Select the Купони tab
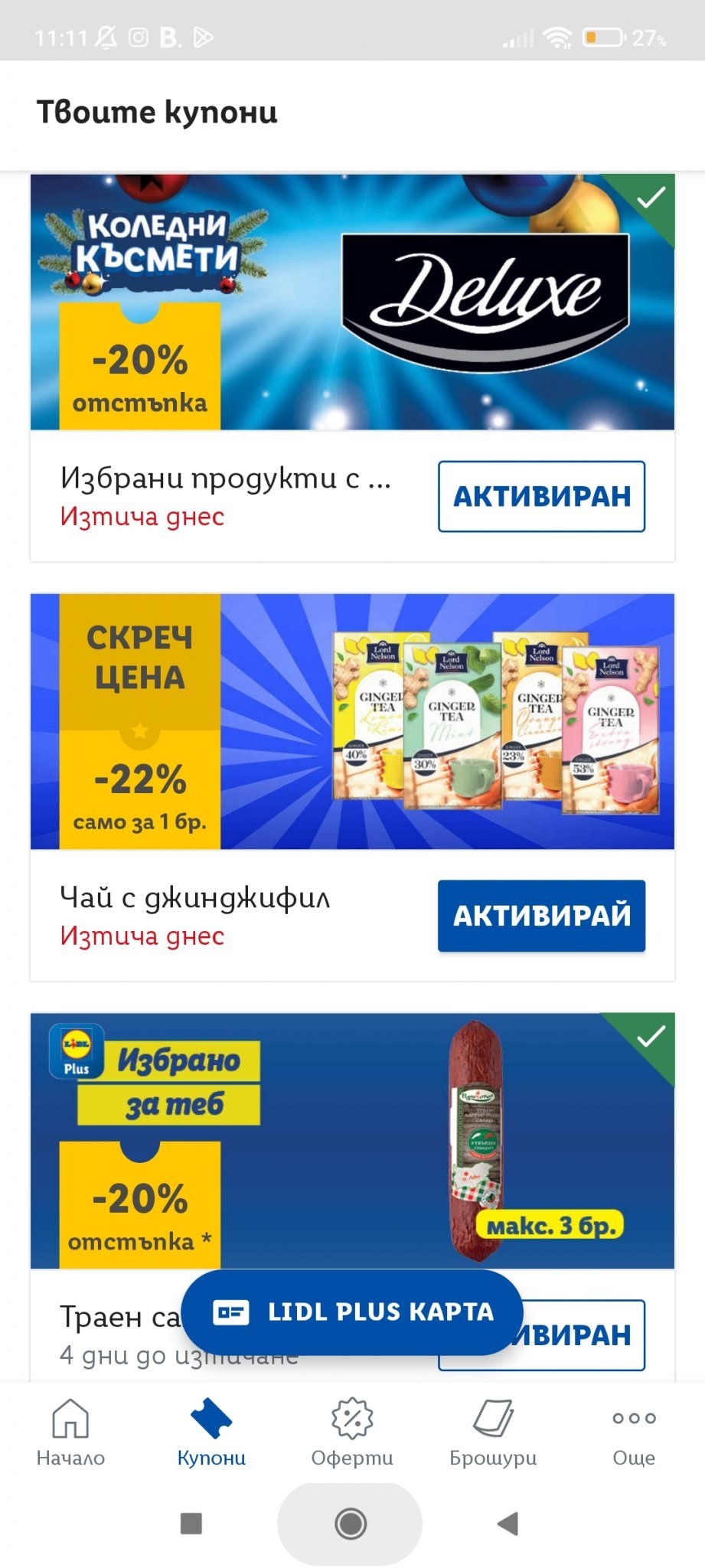This screenshot has height=1568, width=705. point(211,1432)
